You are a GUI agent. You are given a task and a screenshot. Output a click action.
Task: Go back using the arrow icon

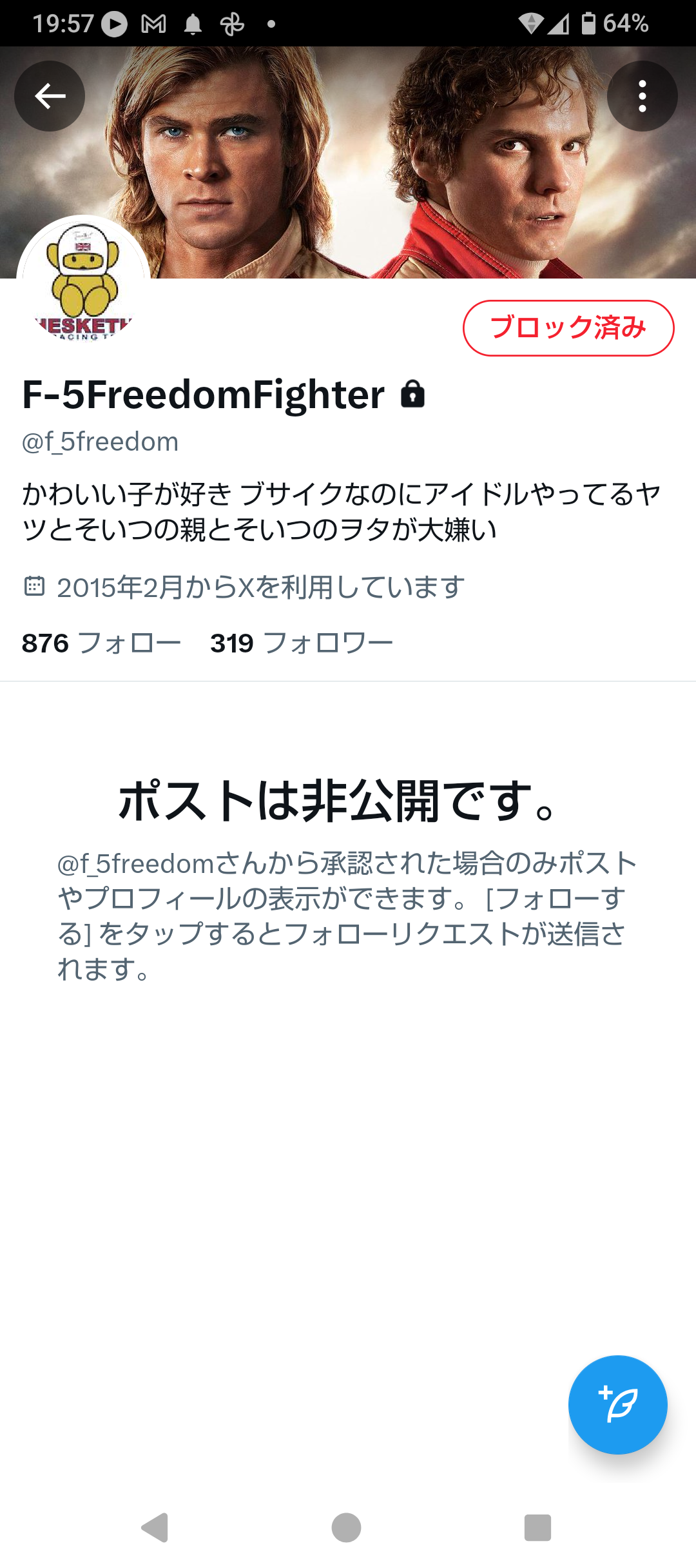(50, 97)
